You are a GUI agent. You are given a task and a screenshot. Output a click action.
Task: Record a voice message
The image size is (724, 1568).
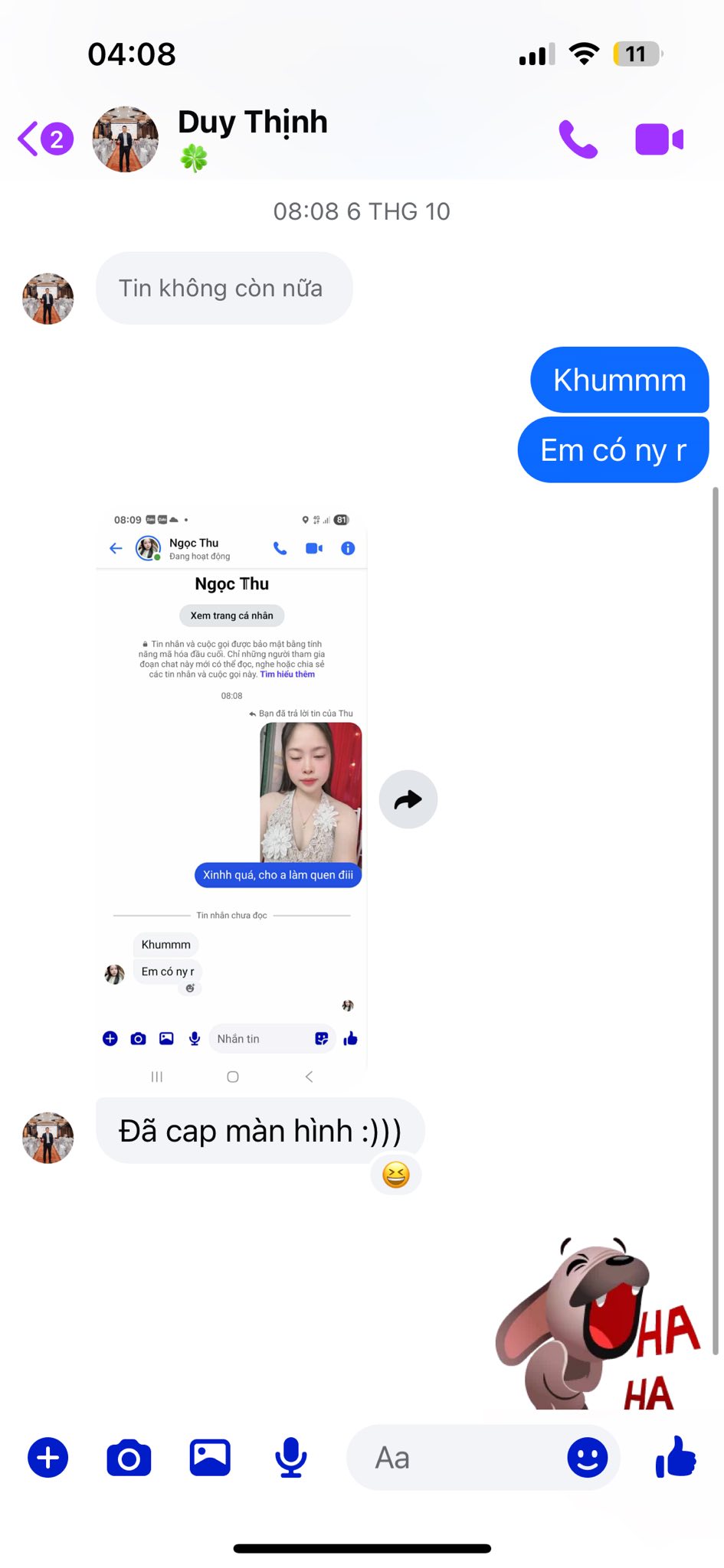(x=291, y=1457)
